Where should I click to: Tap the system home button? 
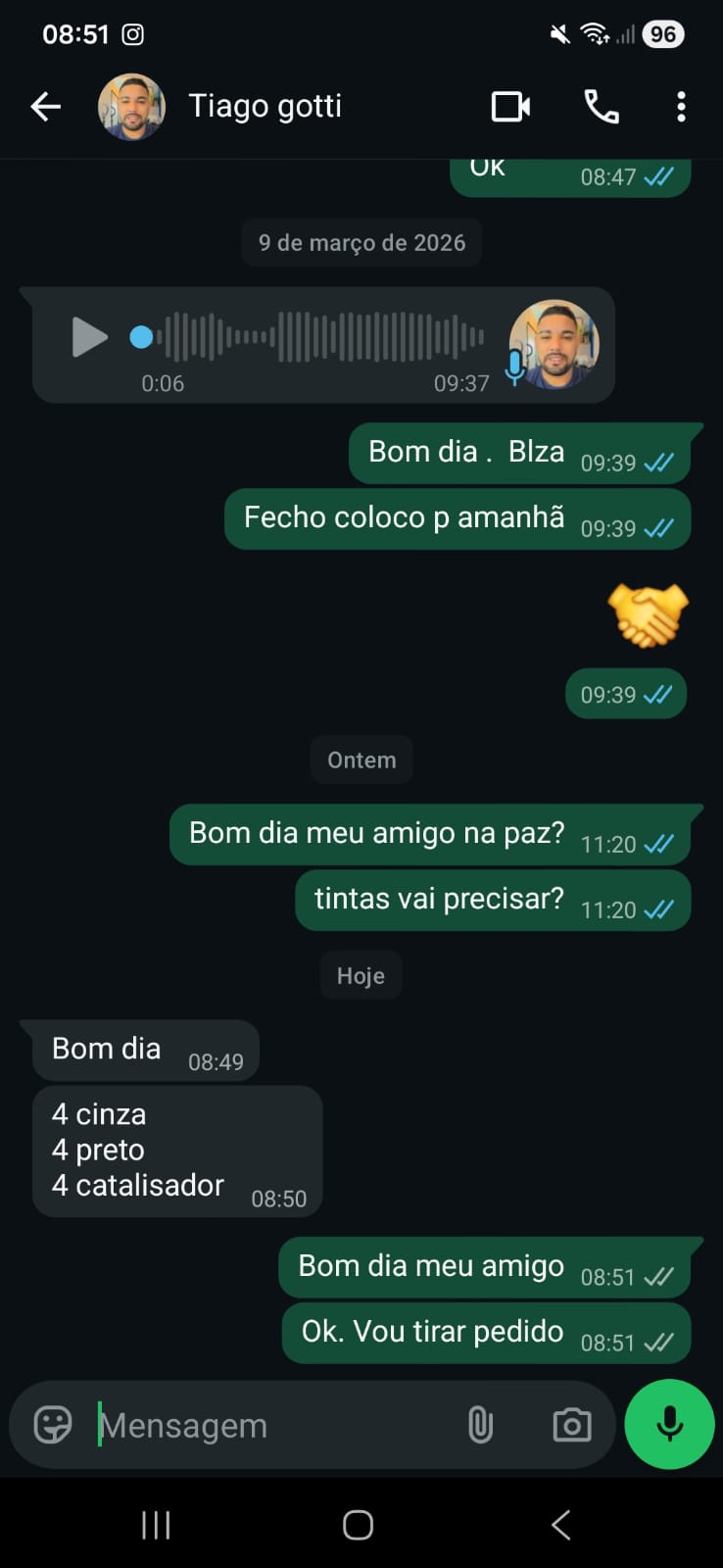[x=358, y=1525]
